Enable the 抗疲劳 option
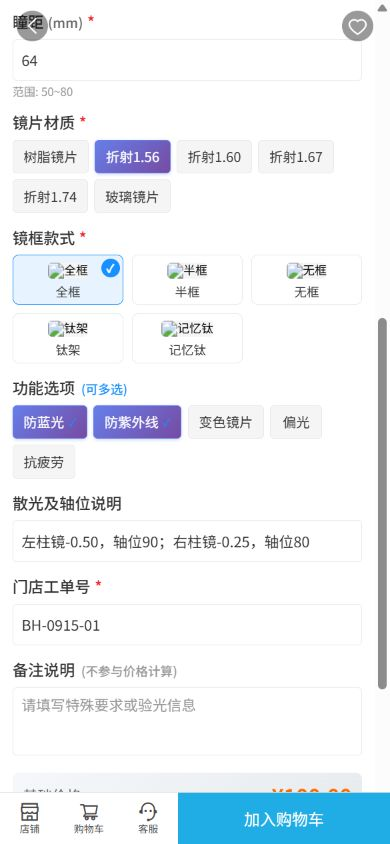 point(44,462)
